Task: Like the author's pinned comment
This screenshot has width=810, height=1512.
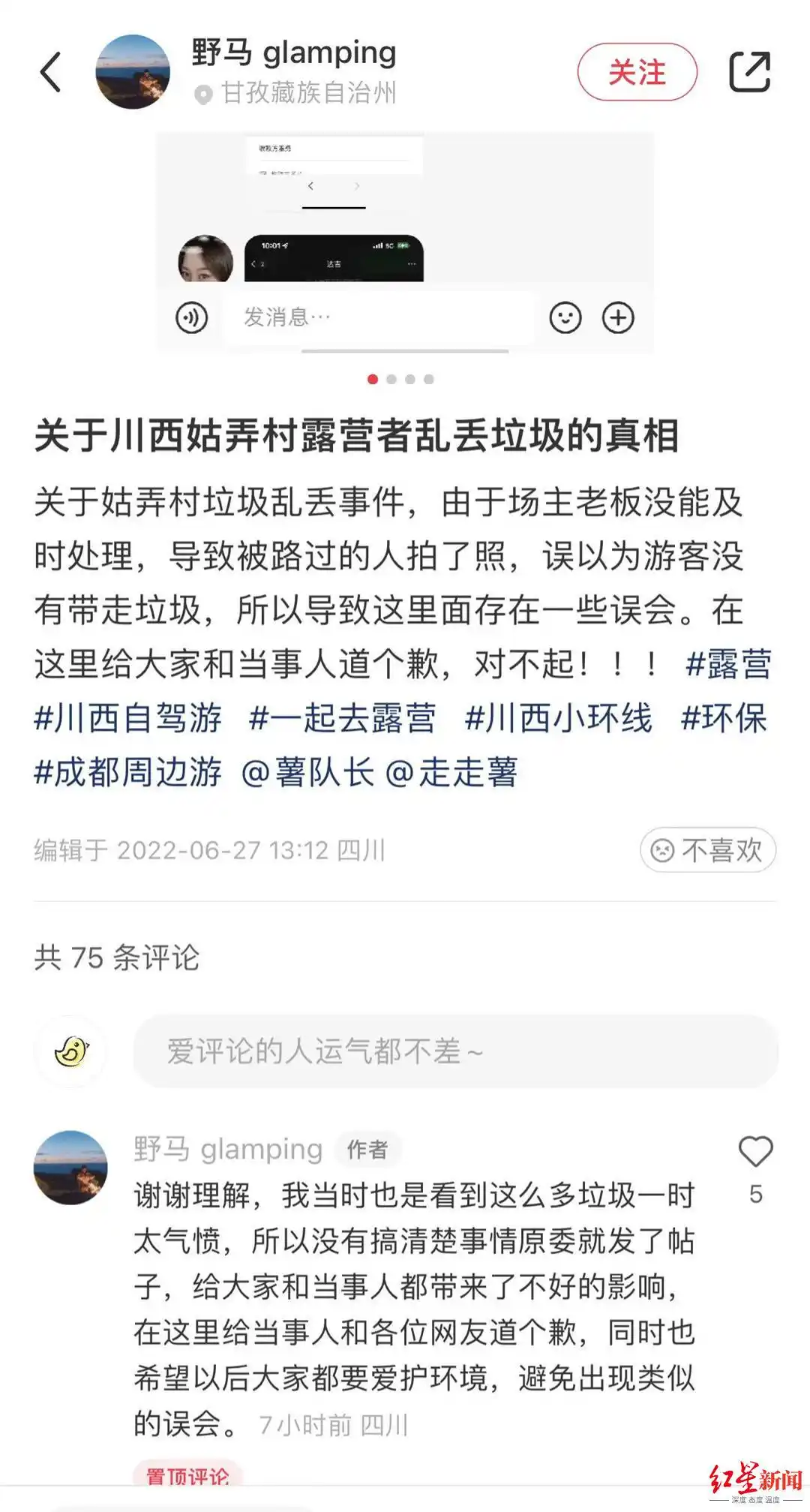Action: point(755,1152)
